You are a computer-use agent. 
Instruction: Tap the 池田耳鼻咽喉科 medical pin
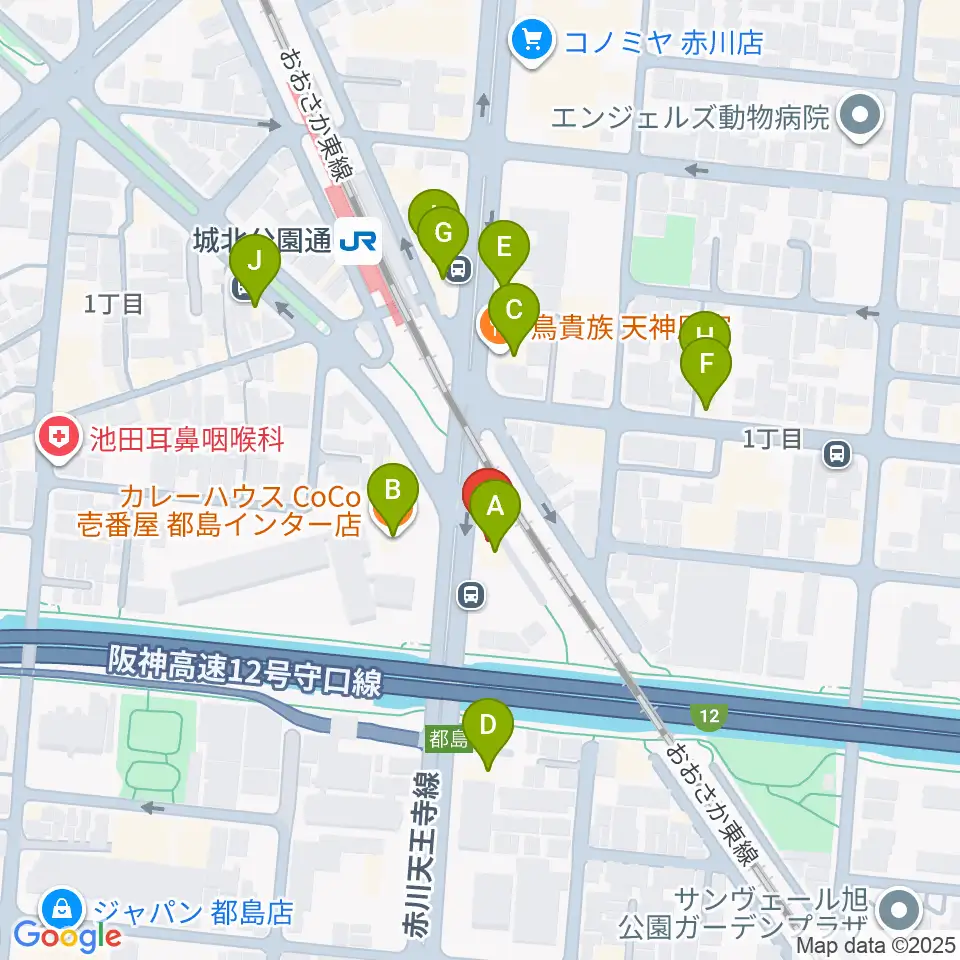click(59, 437)
